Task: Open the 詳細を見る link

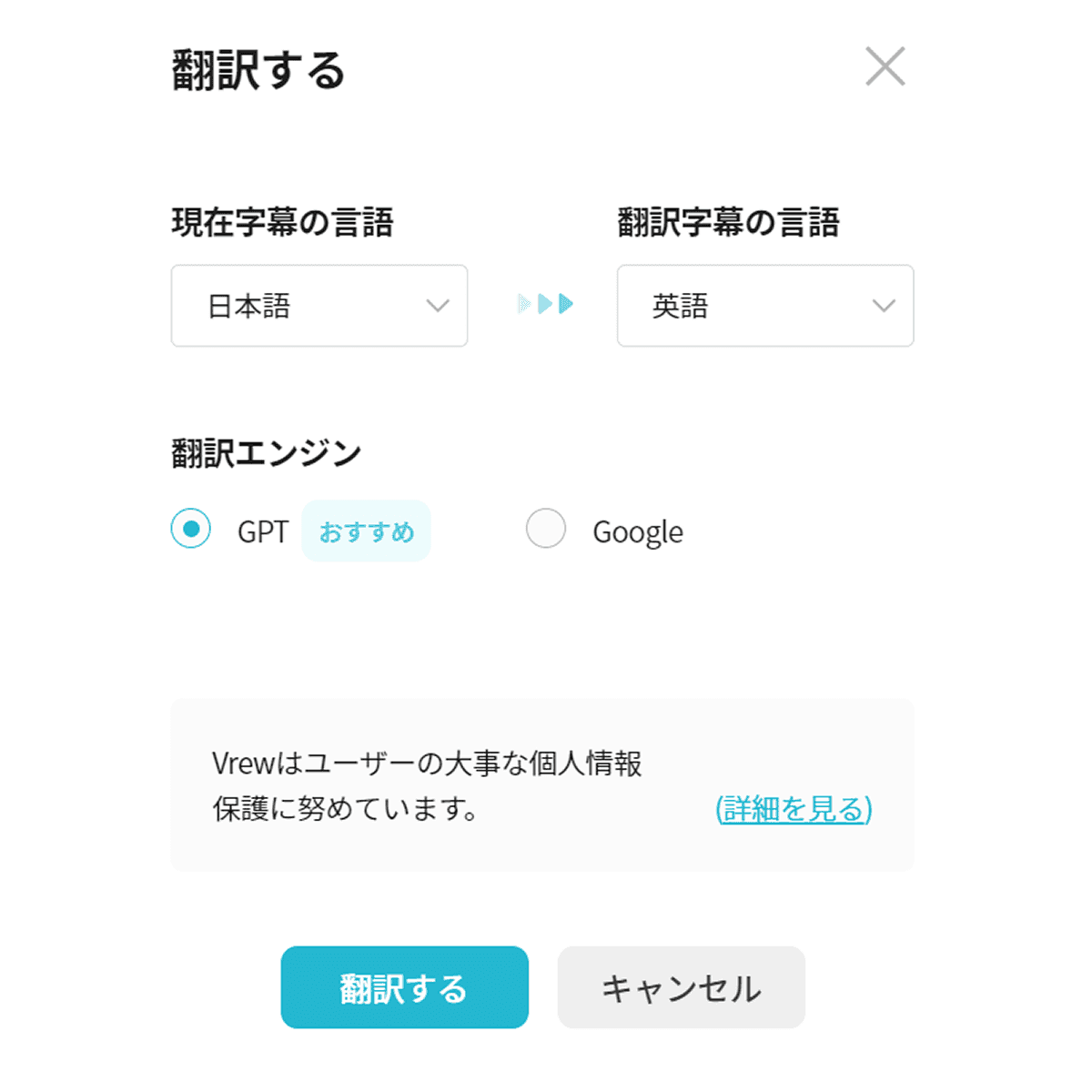Action: pyautogui.click(x=794, y=808)
